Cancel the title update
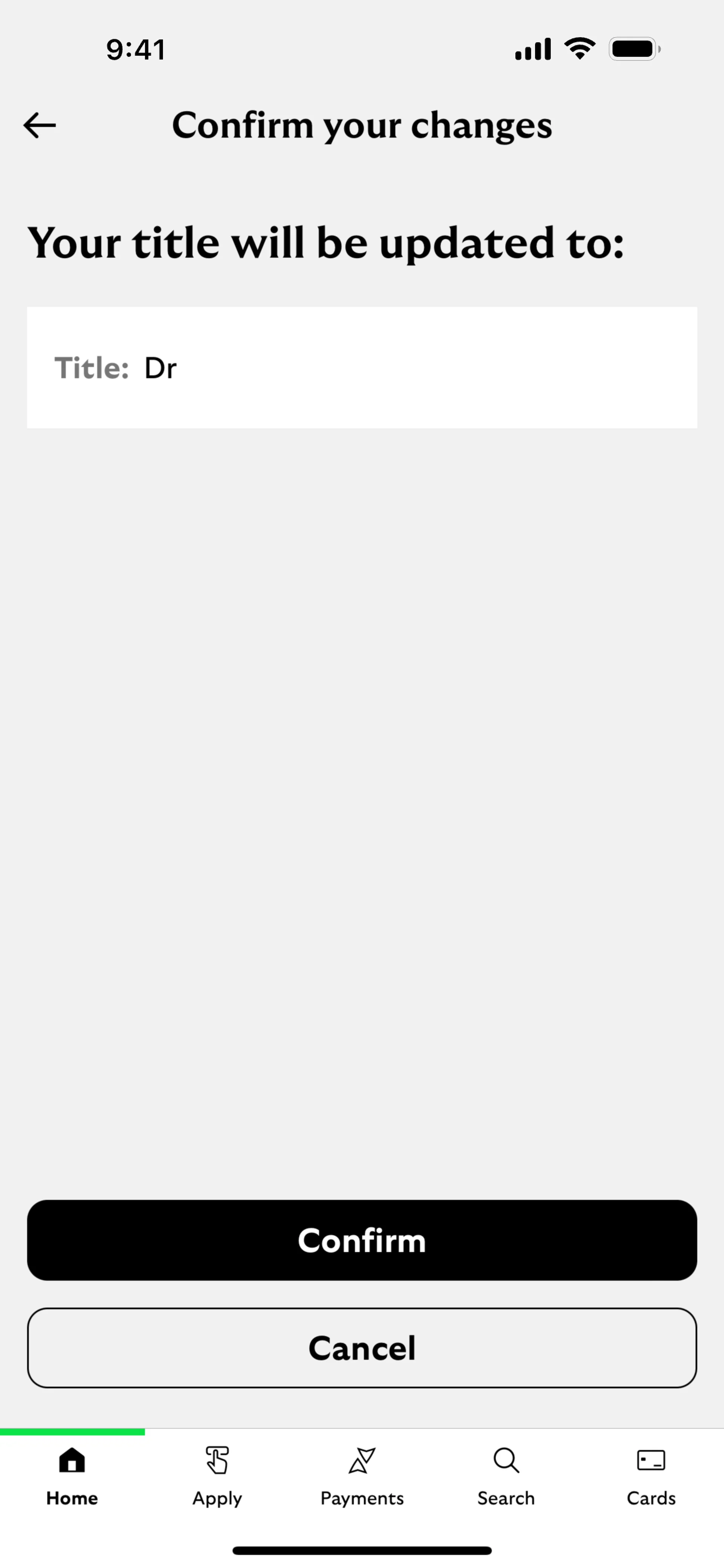 362,1348
